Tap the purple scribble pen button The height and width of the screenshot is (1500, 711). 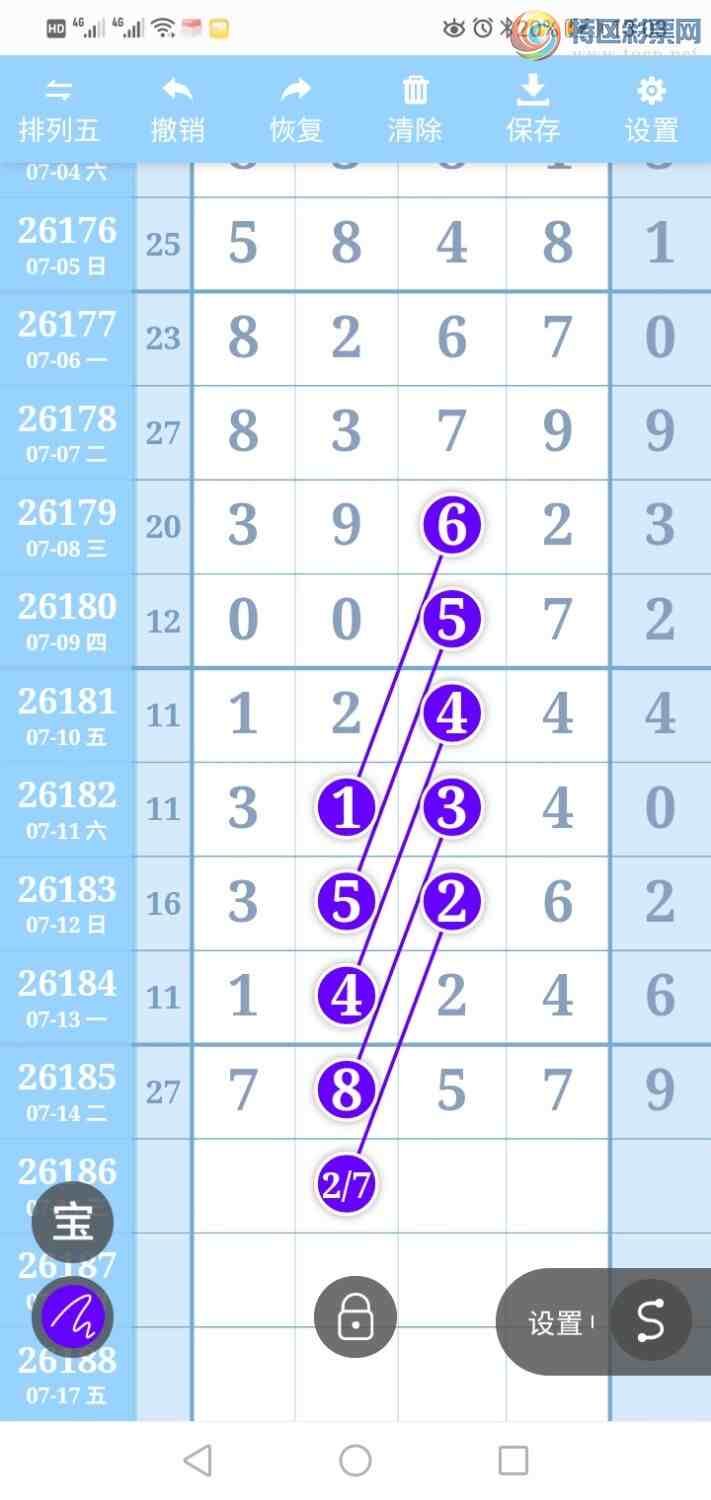point(73,1318)
